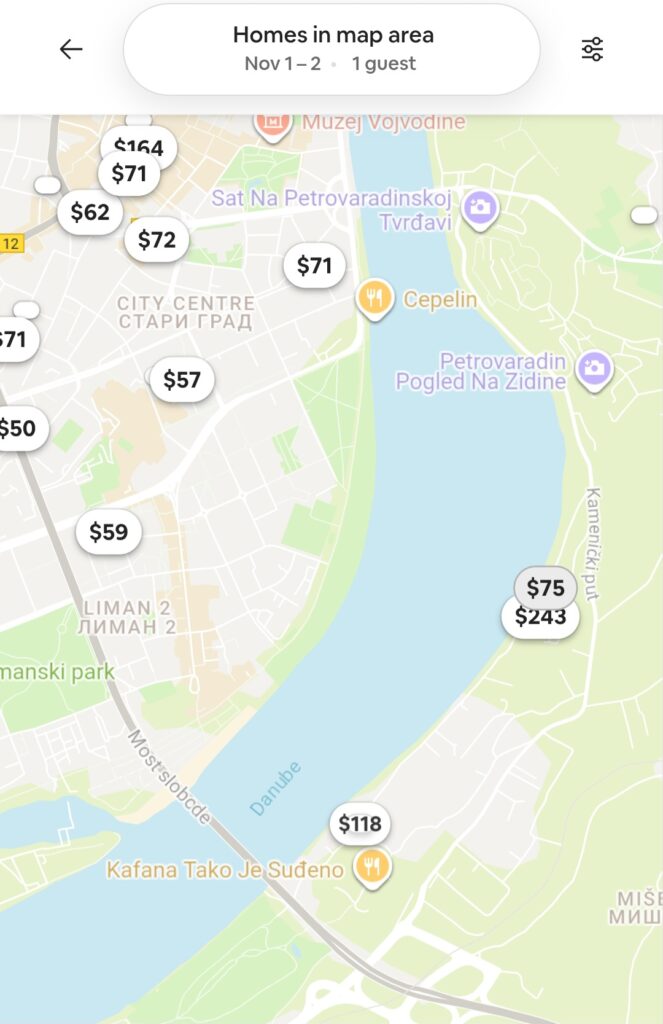This screenshot has width=663, height=1024.
Task: Open Petrovaradin Pogled Na Zidine photo pin
Action: click(594, 369)
